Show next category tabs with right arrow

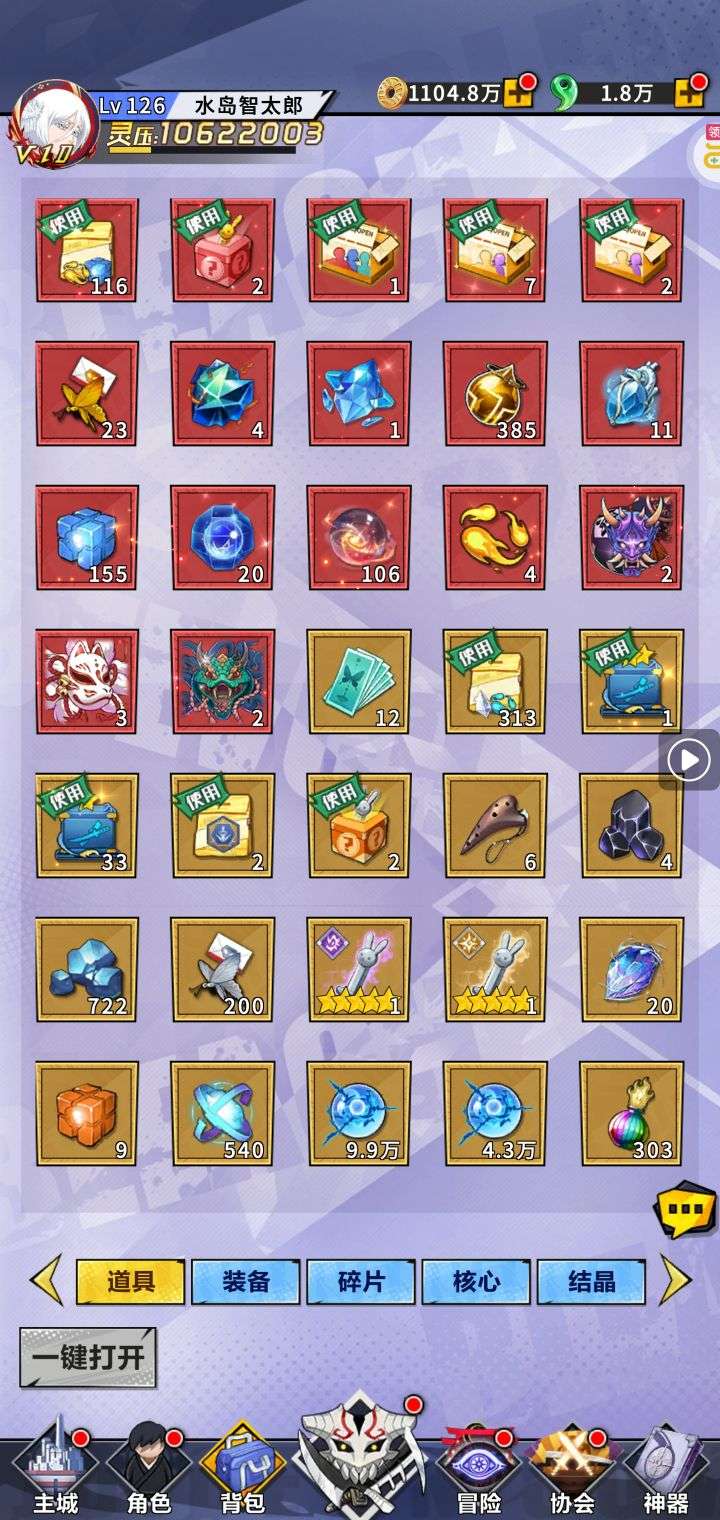[676, 1281]
